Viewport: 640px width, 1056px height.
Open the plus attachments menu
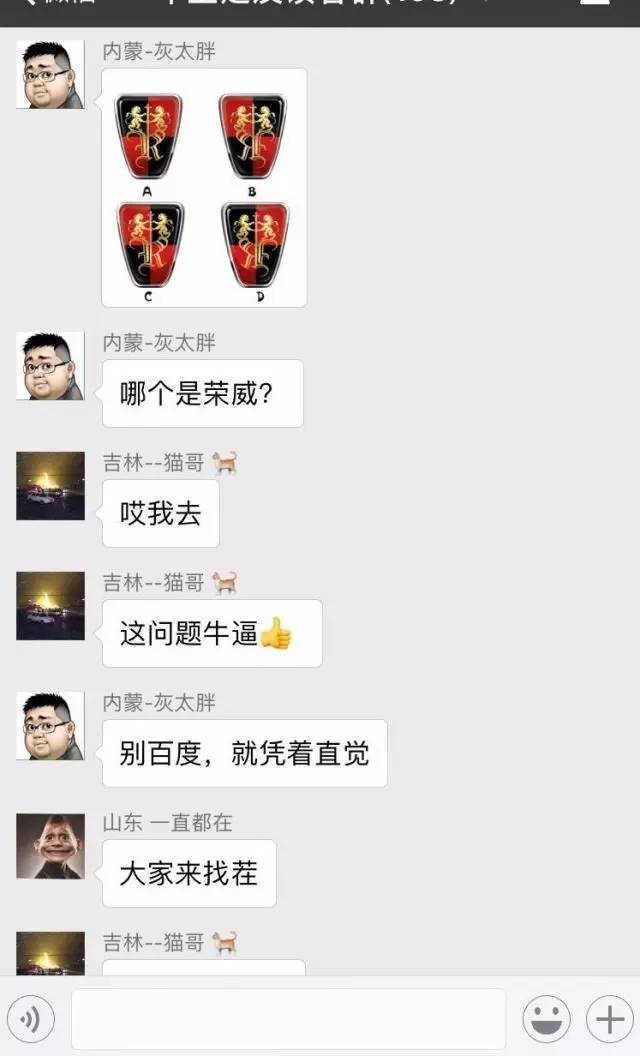(610, 1019)
